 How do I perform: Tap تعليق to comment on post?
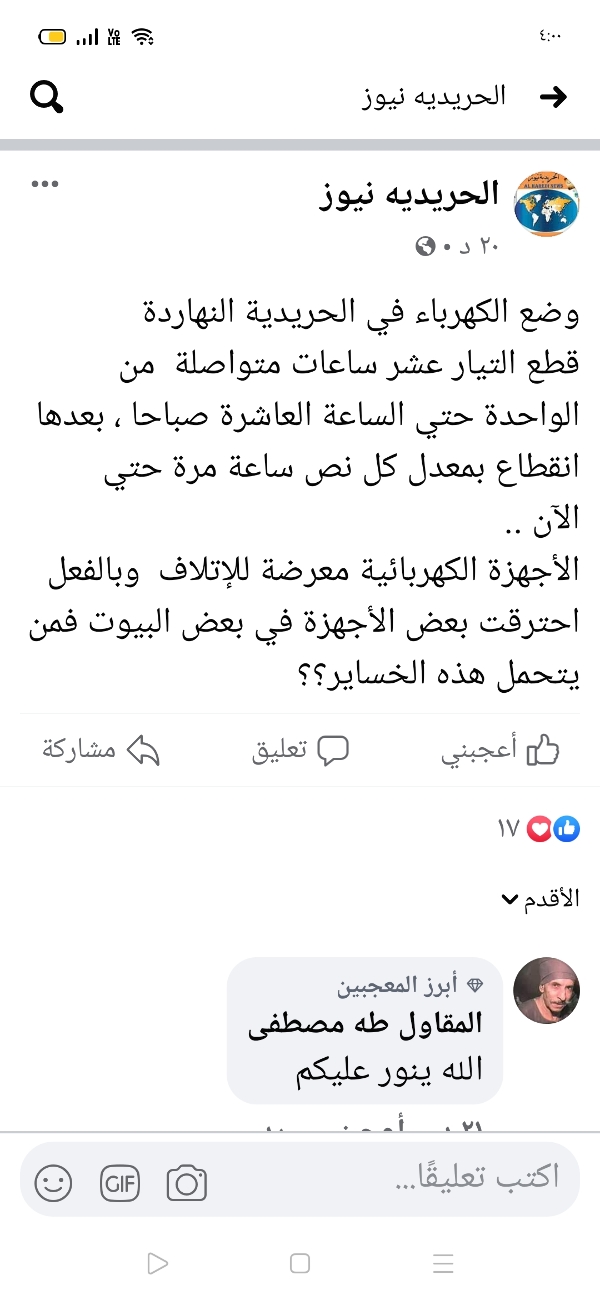300,751
